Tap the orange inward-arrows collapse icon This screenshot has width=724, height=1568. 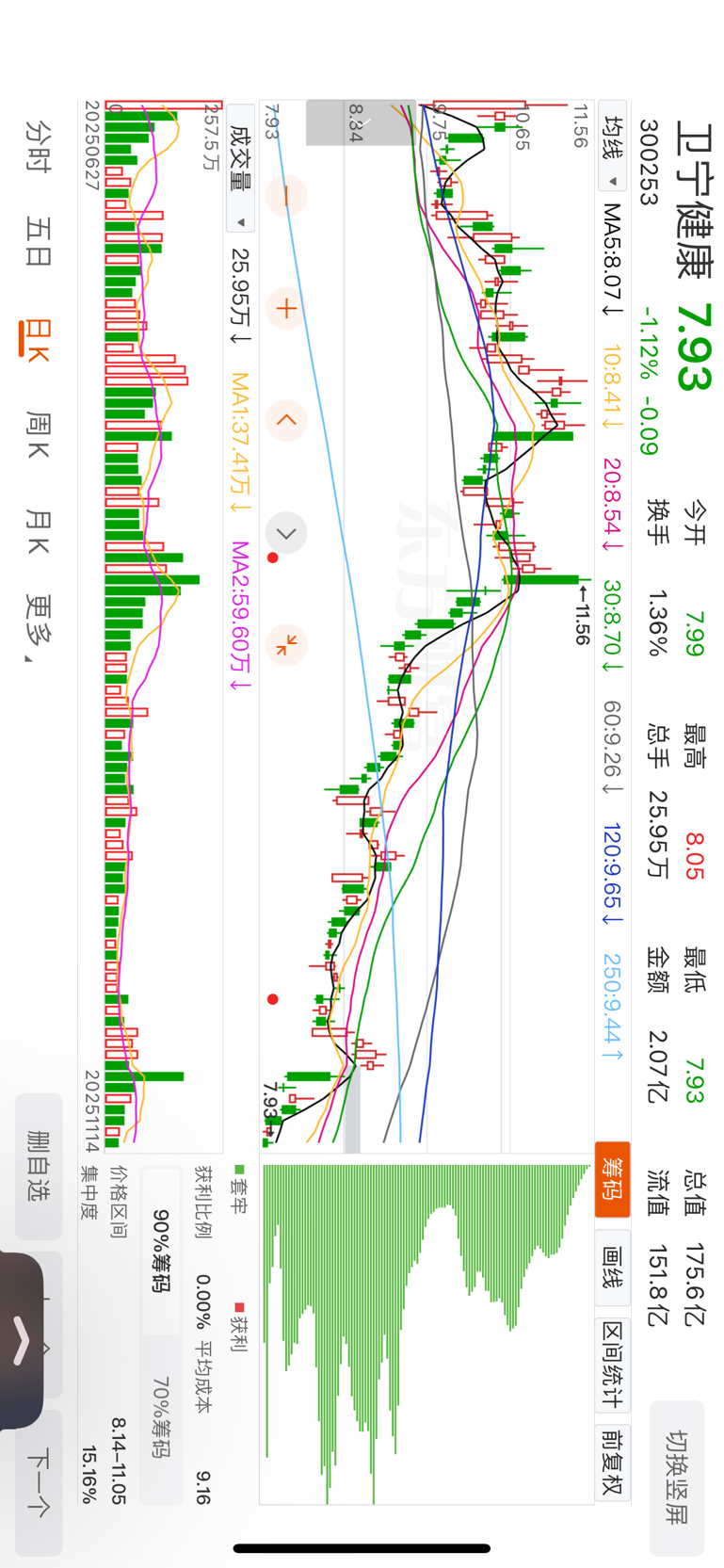coord(286,646)
